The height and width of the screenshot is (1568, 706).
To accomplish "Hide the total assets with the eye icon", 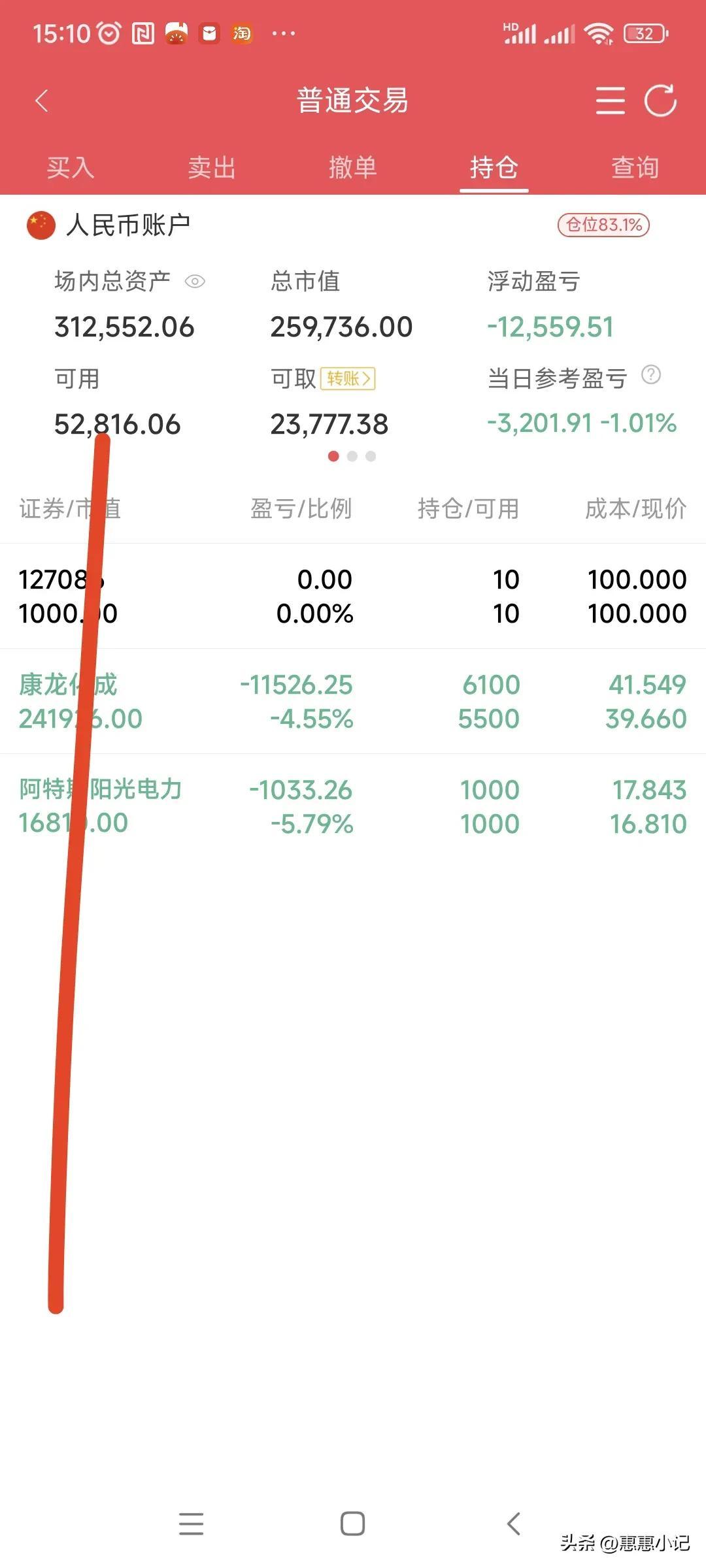I will [195, 282].
